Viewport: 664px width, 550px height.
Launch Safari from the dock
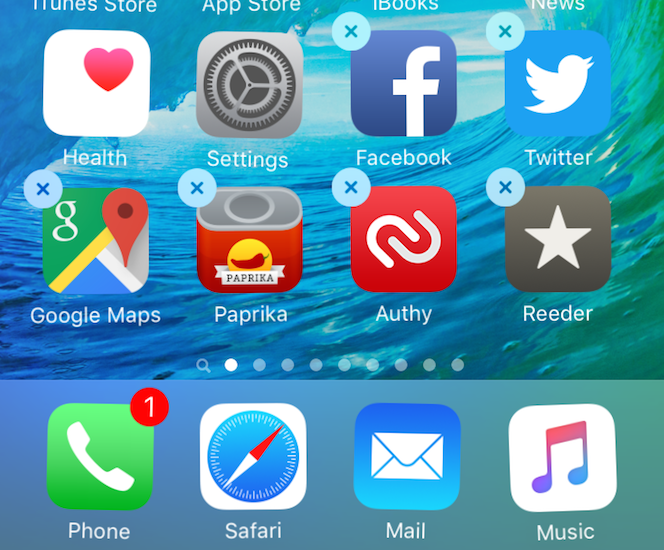click(x=253, y=456)
